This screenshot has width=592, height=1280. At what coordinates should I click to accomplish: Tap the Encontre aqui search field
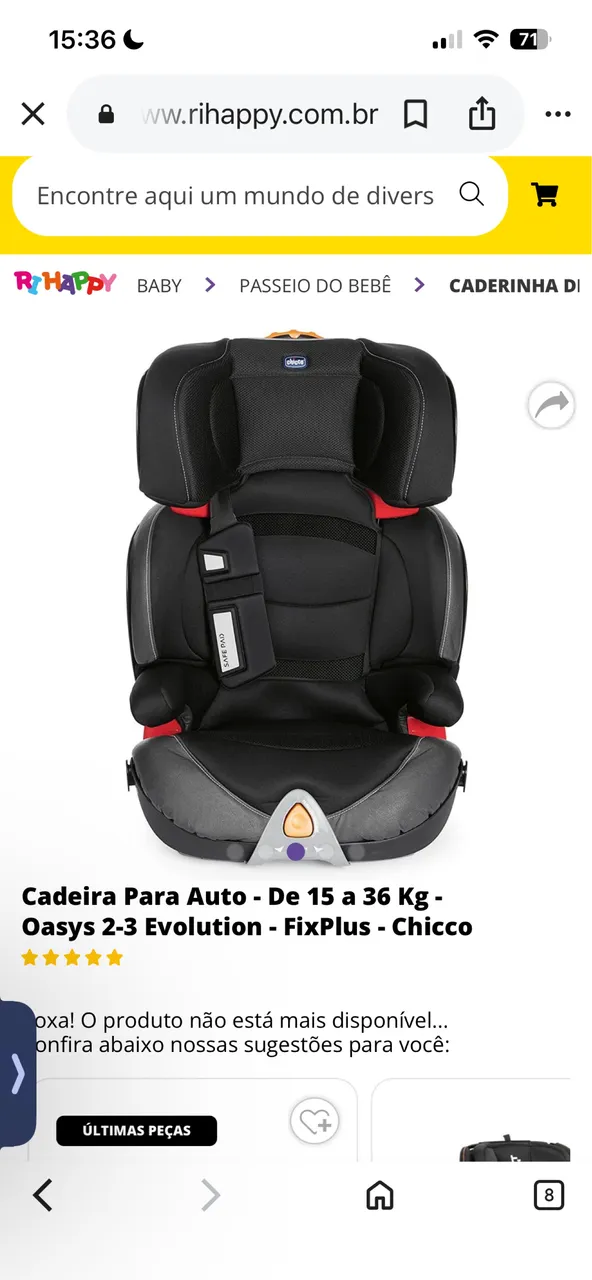point(236,195)
